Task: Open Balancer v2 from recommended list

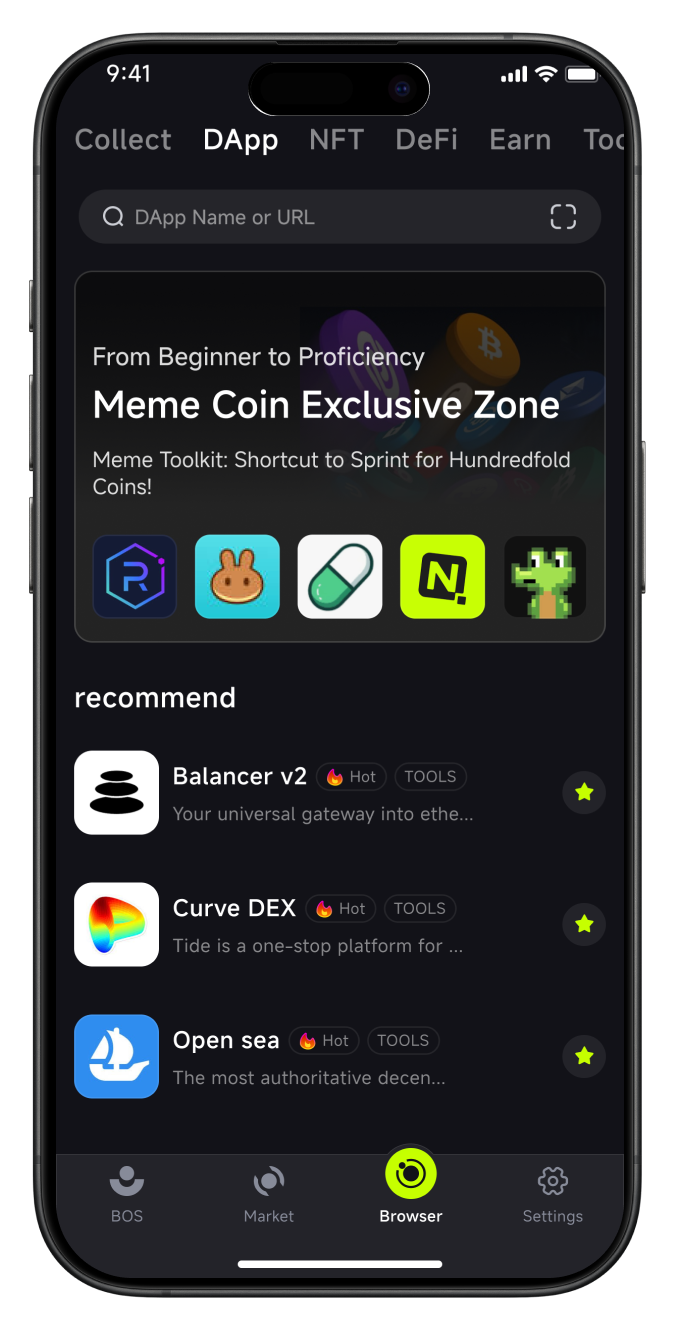Action: pyautogui.click(x=239, y=777)
